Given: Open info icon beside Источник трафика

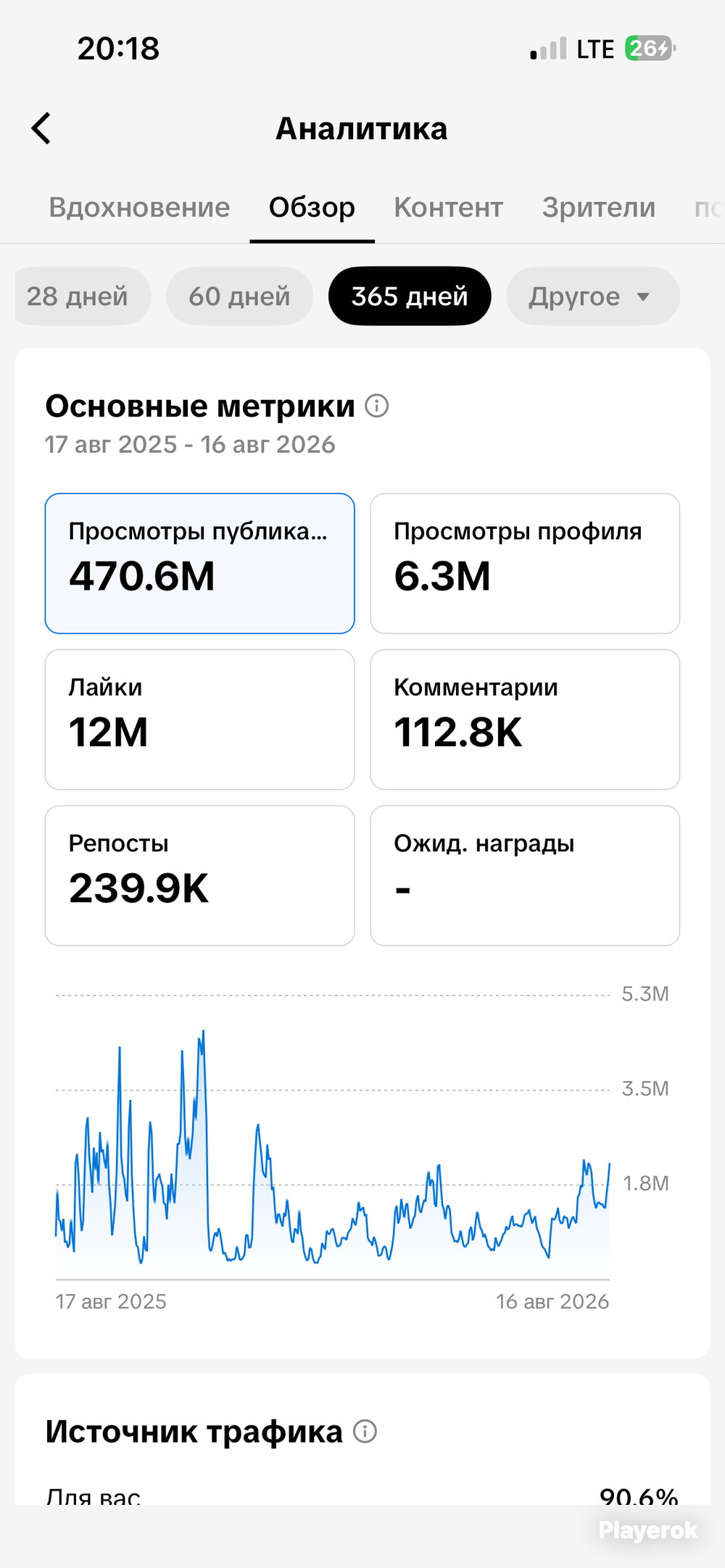Looking at the screenshot, I should pyautogui.click(x=365, y=1431).
